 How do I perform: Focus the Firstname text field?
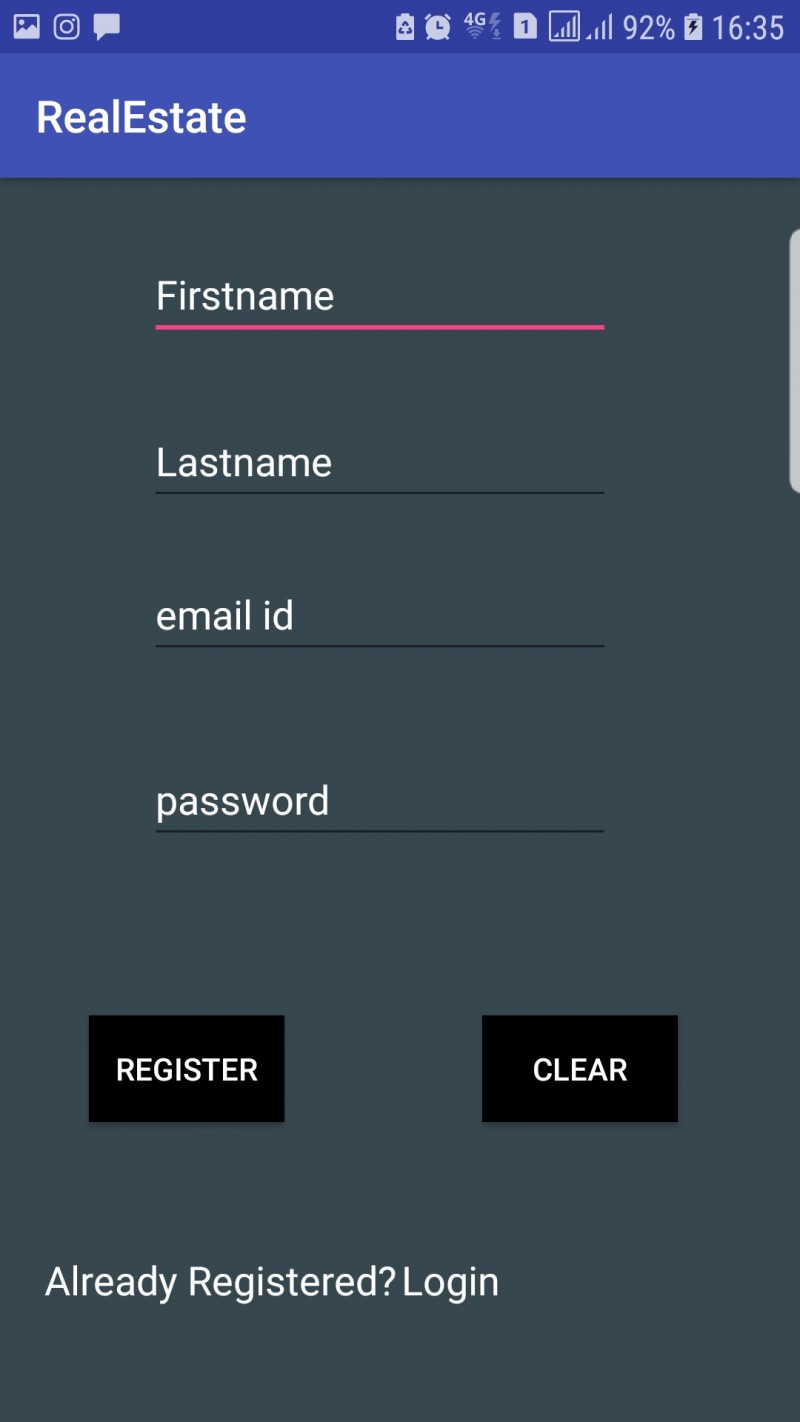[x=380, y=298]
